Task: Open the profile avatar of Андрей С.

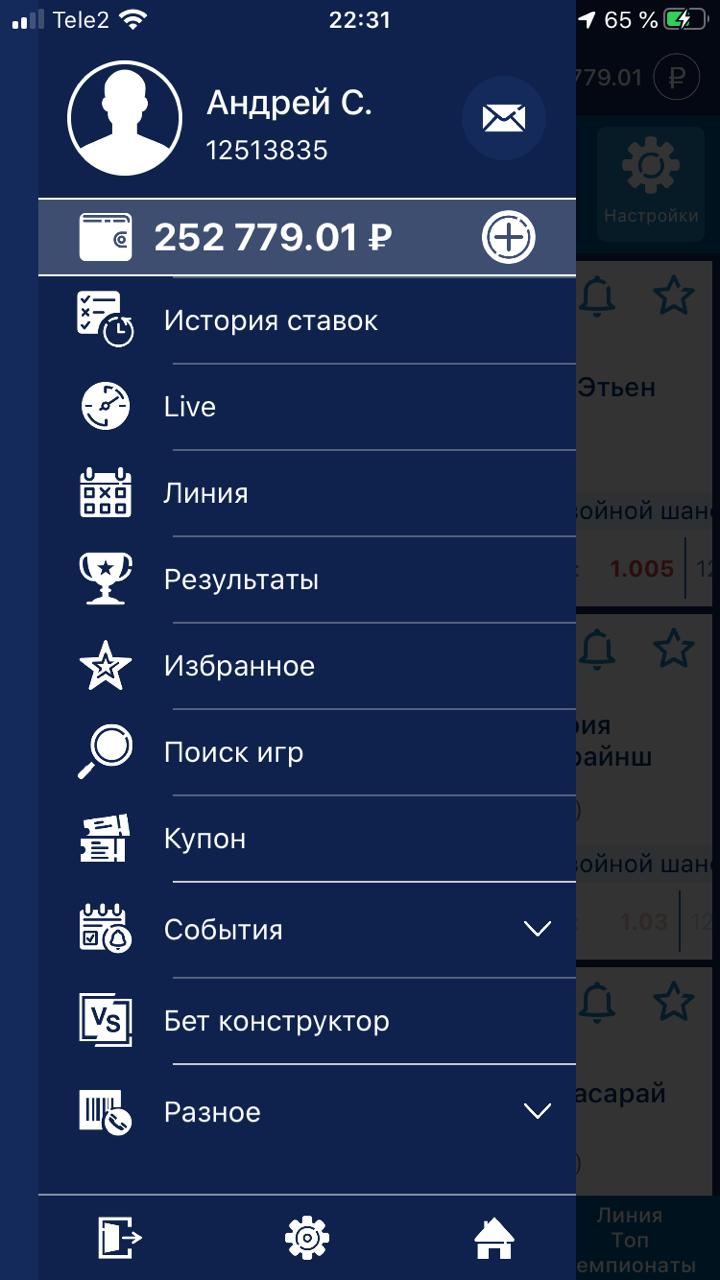Action: pyautogui.click(x=125, y=118)
